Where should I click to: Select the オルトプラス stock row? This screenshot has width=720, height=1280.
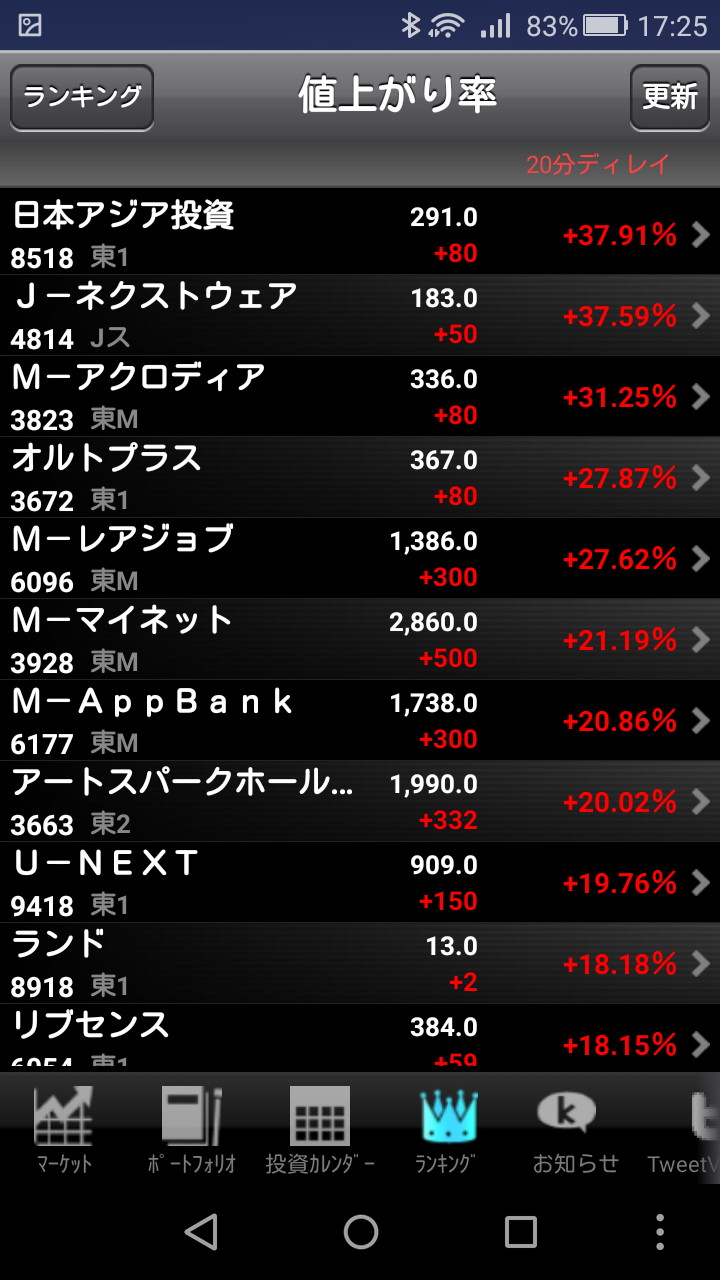(x=360, y=478)
